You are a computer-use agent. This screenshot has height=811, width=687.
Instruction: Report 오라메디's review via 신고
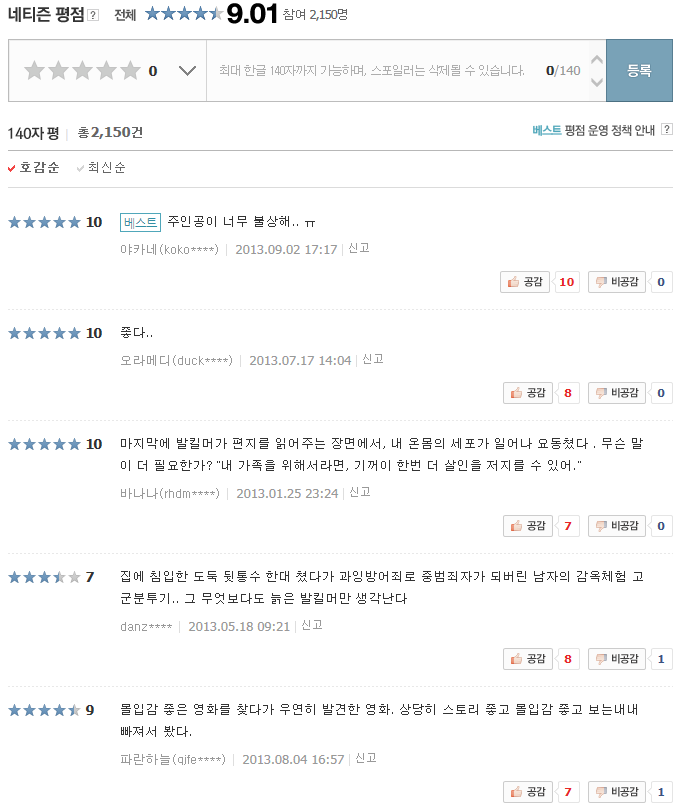pyautogui.click(x=372, y=359)
